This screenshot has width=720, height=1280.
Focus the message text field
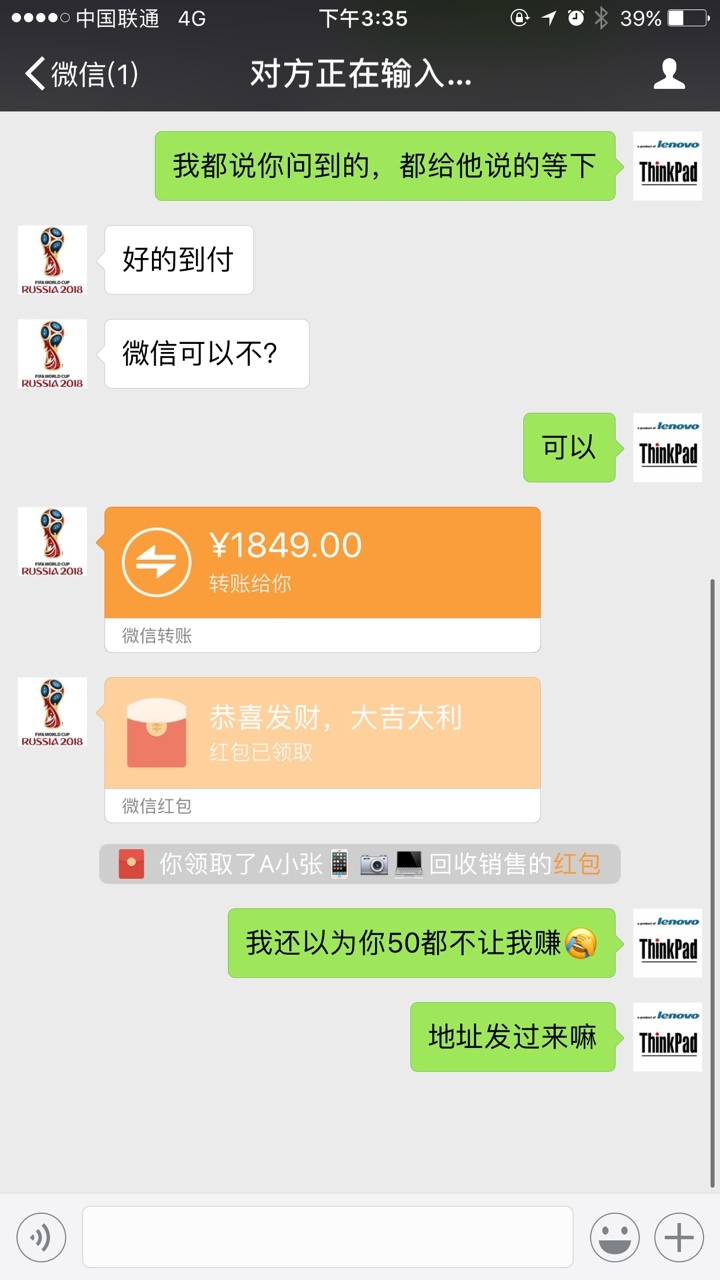(327, 1237)
